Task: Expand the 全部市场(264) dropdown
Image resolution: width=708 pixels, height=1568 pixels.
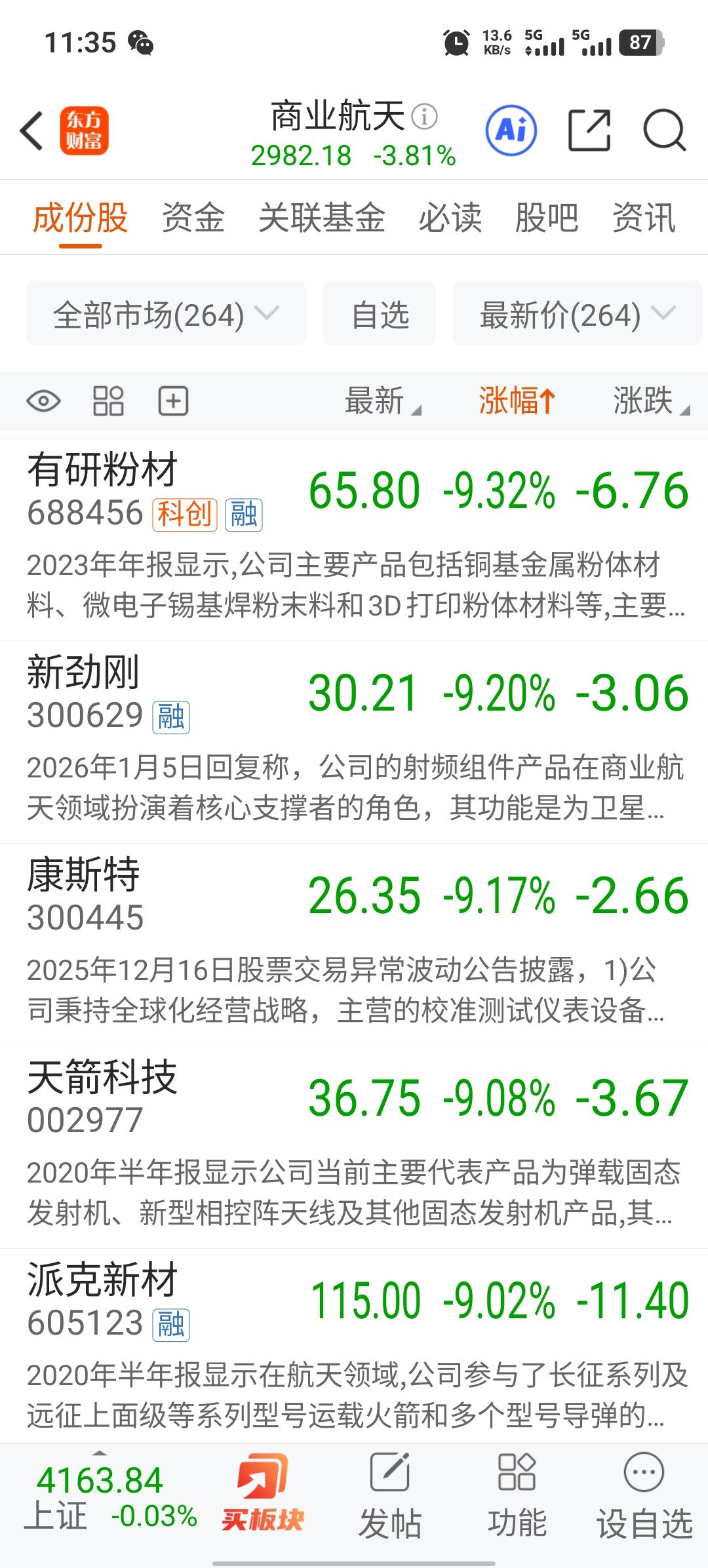Action: [164, 313]
